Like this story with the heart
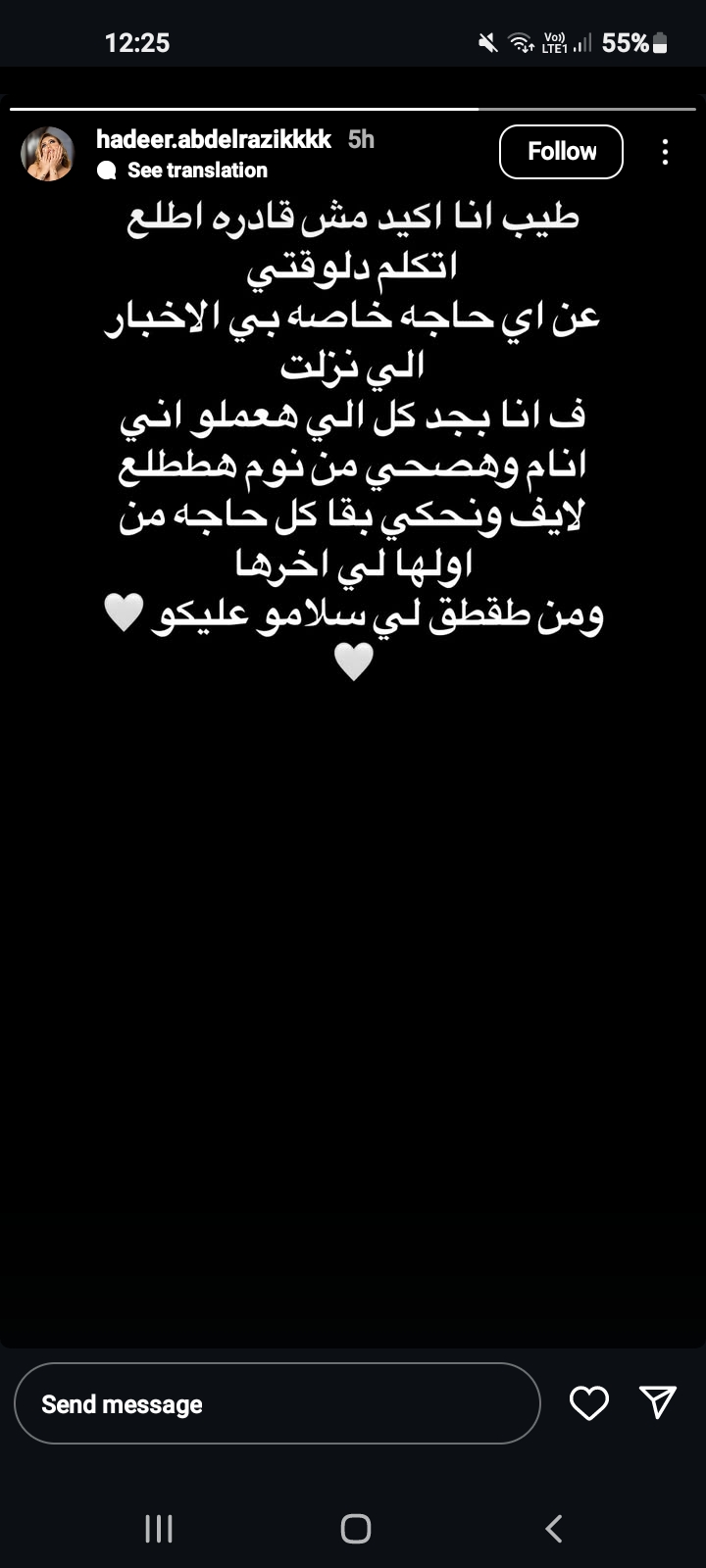 589,1403
